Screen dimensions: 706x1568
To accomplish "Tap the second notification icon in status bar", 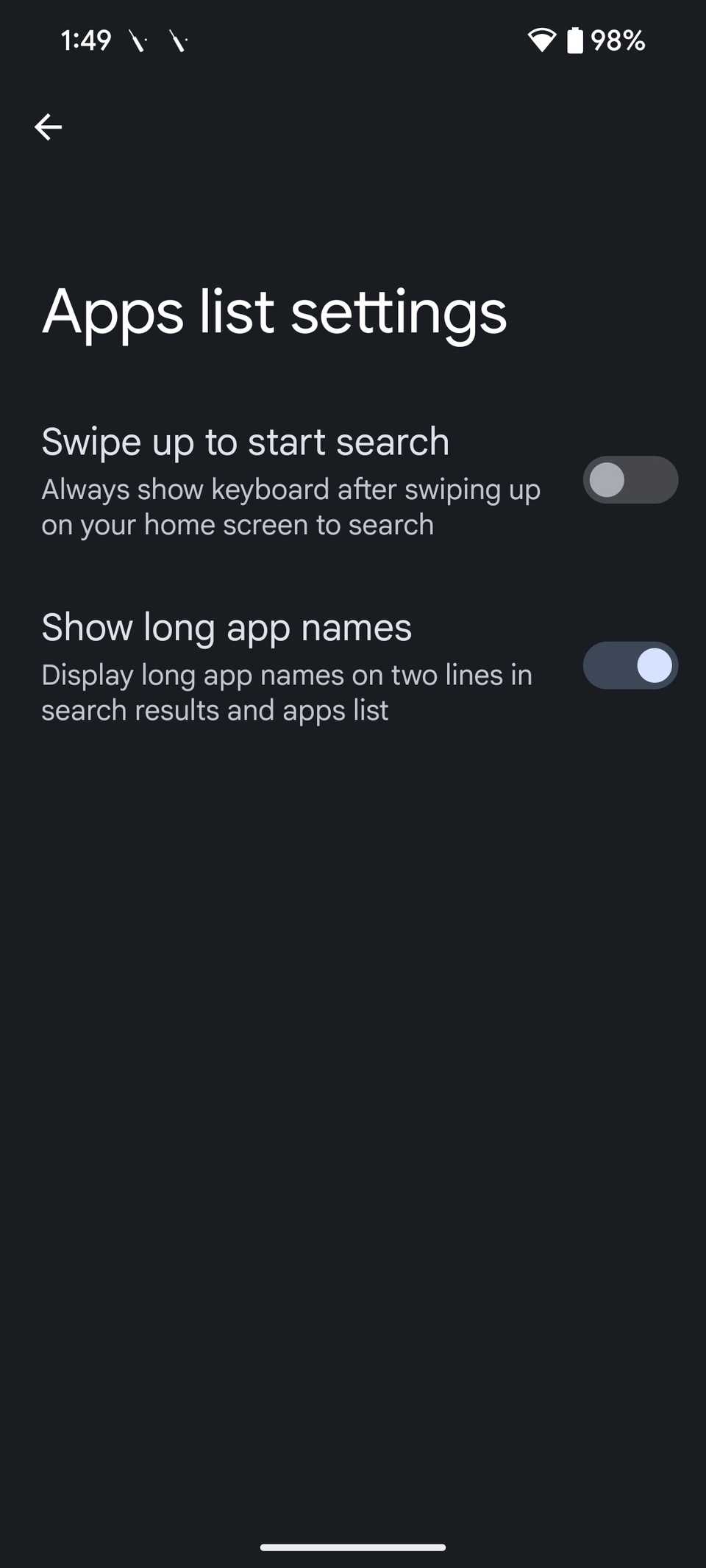I will 180,40.
